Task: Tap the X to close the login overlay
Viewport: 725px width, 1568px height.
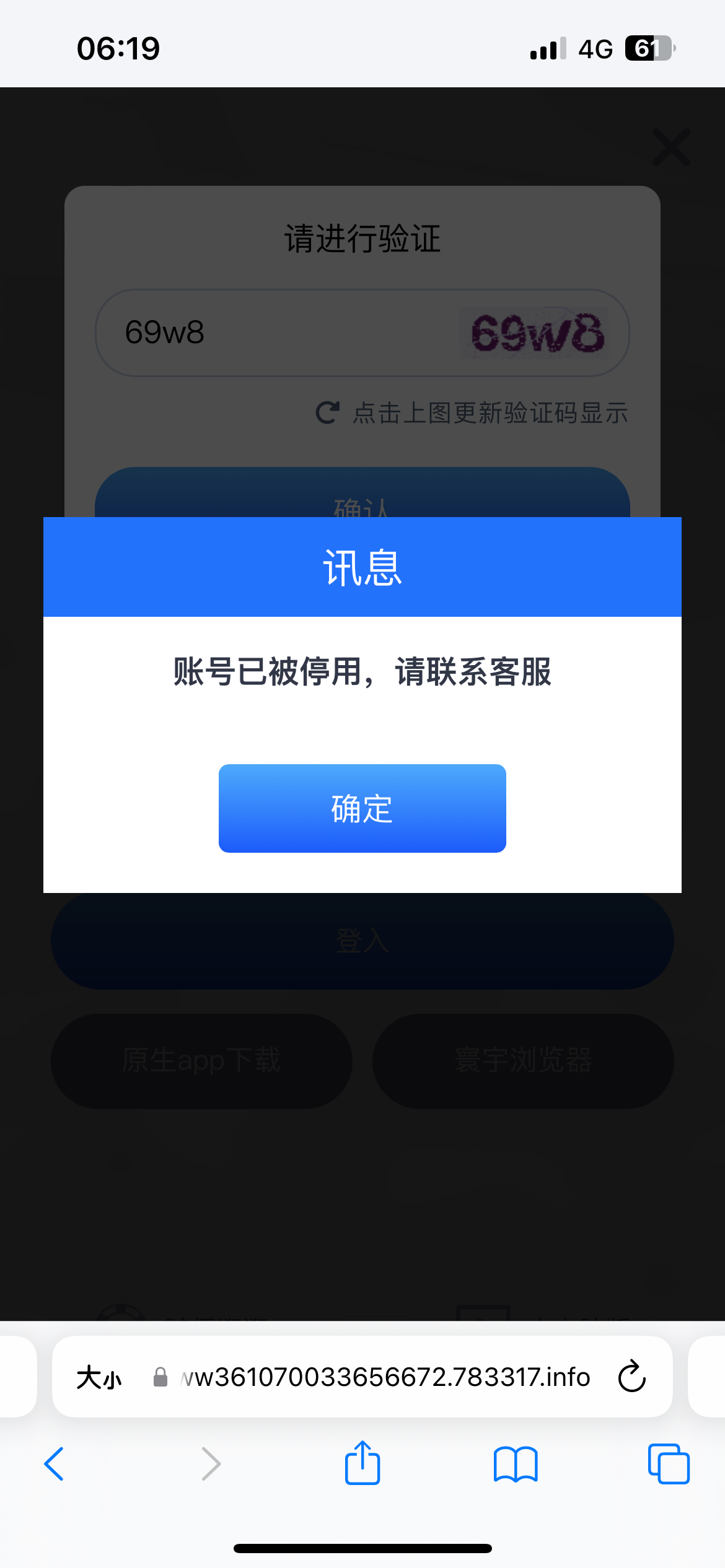Action: 671,147
